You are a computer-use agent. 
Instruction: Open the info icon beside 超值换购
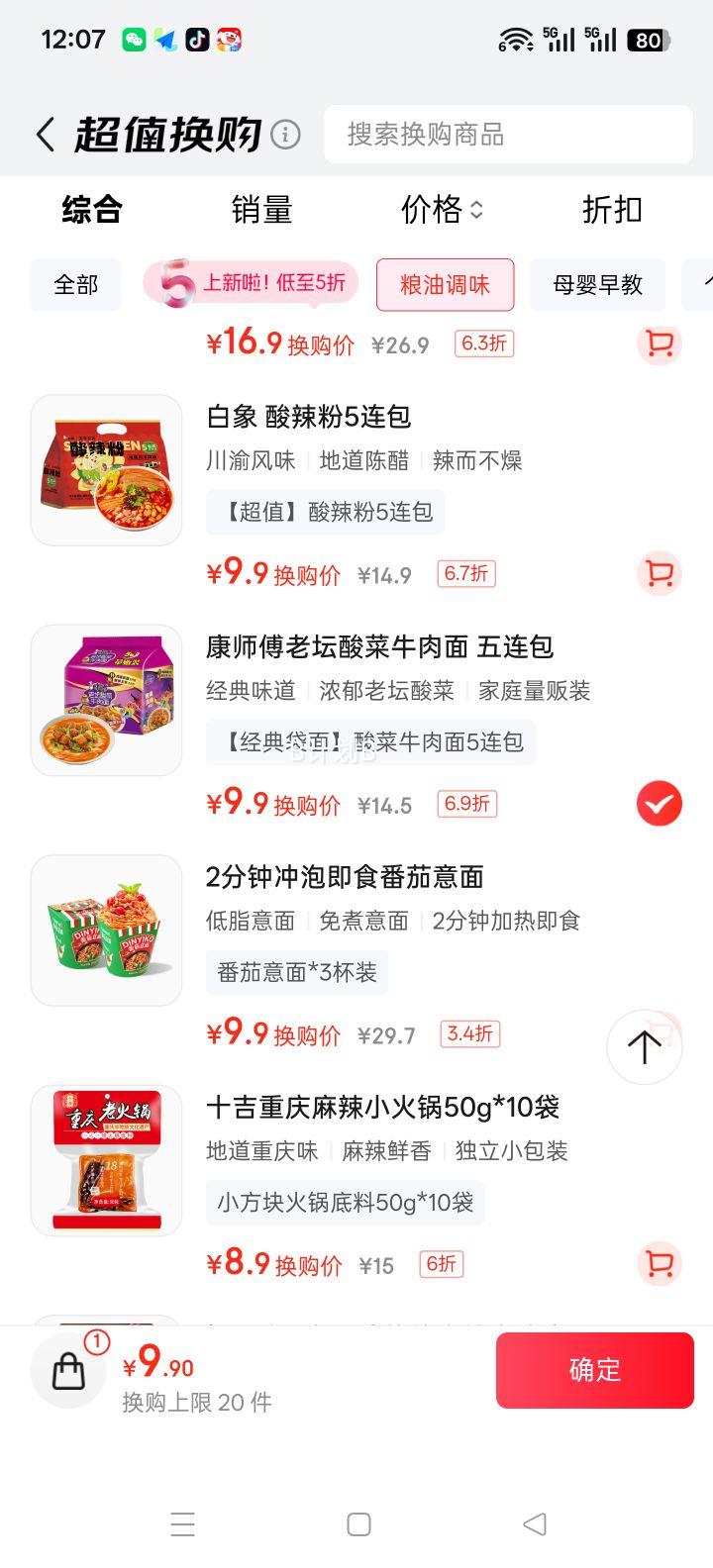[285, 135]
